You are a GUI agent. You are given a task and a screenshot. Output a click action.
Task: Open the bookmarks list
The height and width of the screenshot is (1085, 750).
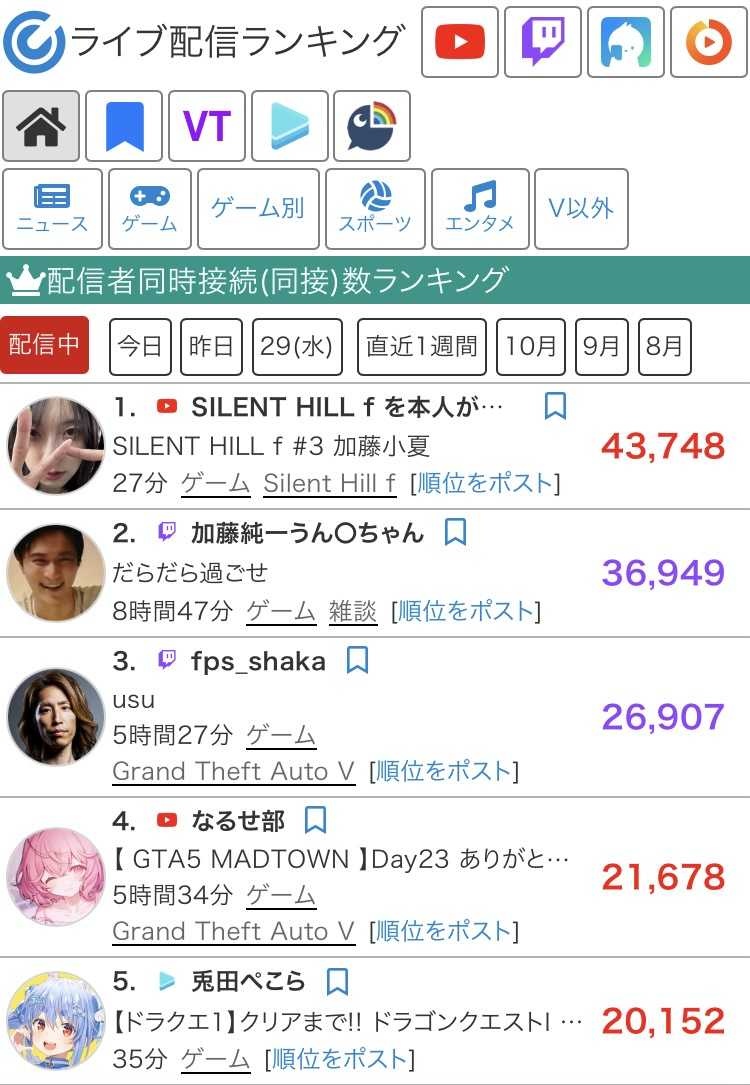click(125, 125)
